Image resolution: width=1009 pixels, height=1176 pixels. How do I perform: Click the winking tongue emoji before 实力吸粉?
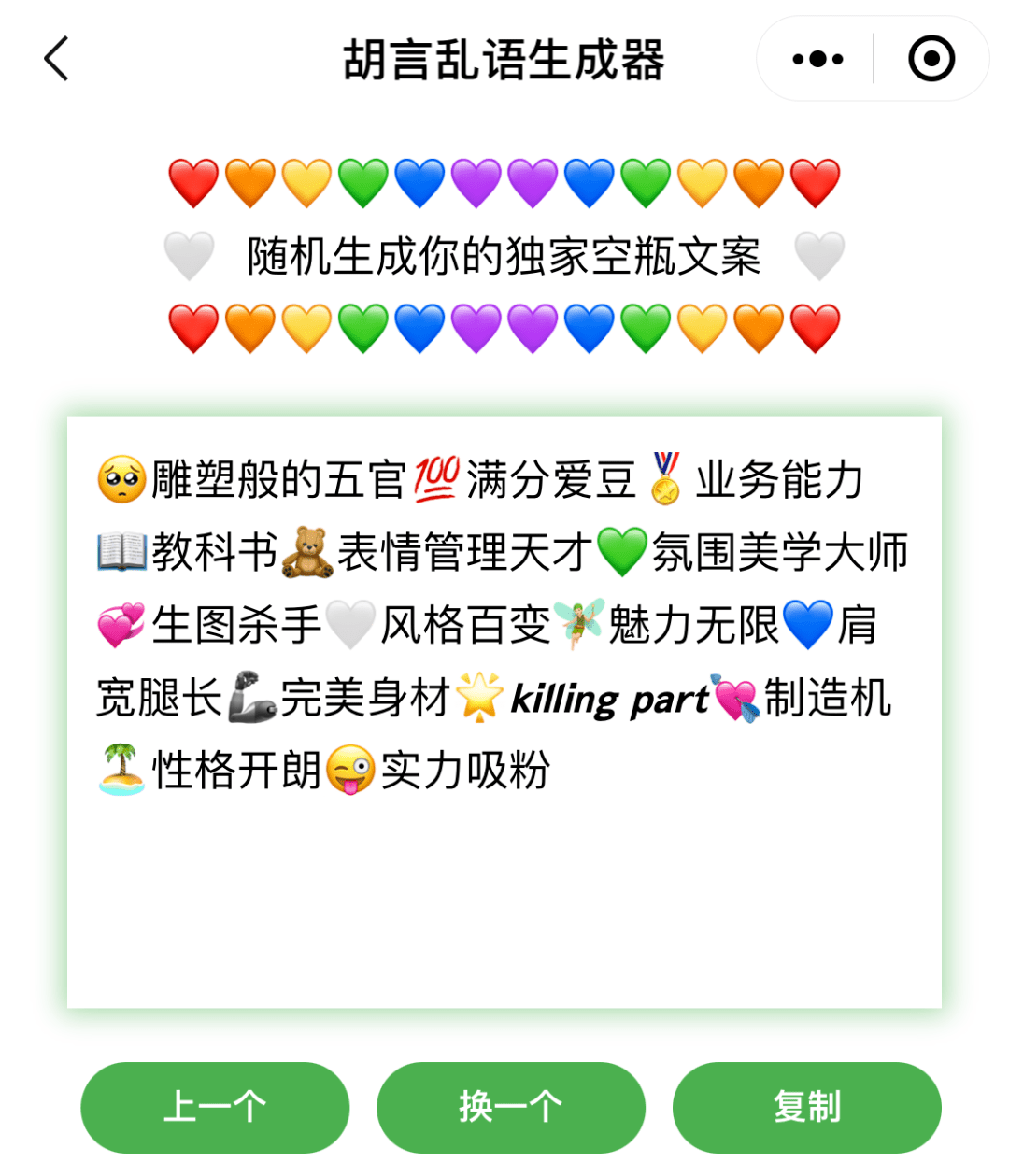350,770
